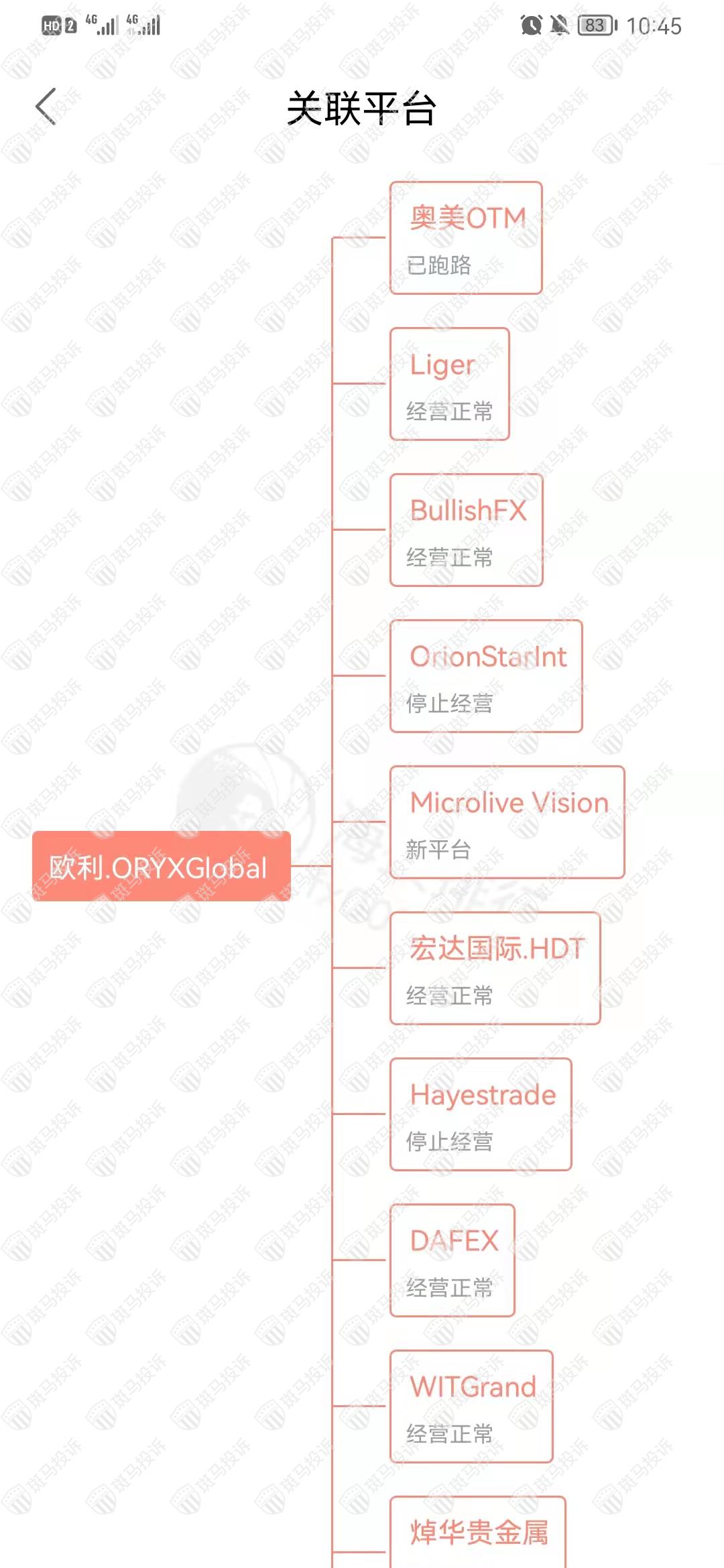The height and width of the screenshot is (1568, 724).
Task: Select the Hayestrade platform node
Action: [481, 1114]
